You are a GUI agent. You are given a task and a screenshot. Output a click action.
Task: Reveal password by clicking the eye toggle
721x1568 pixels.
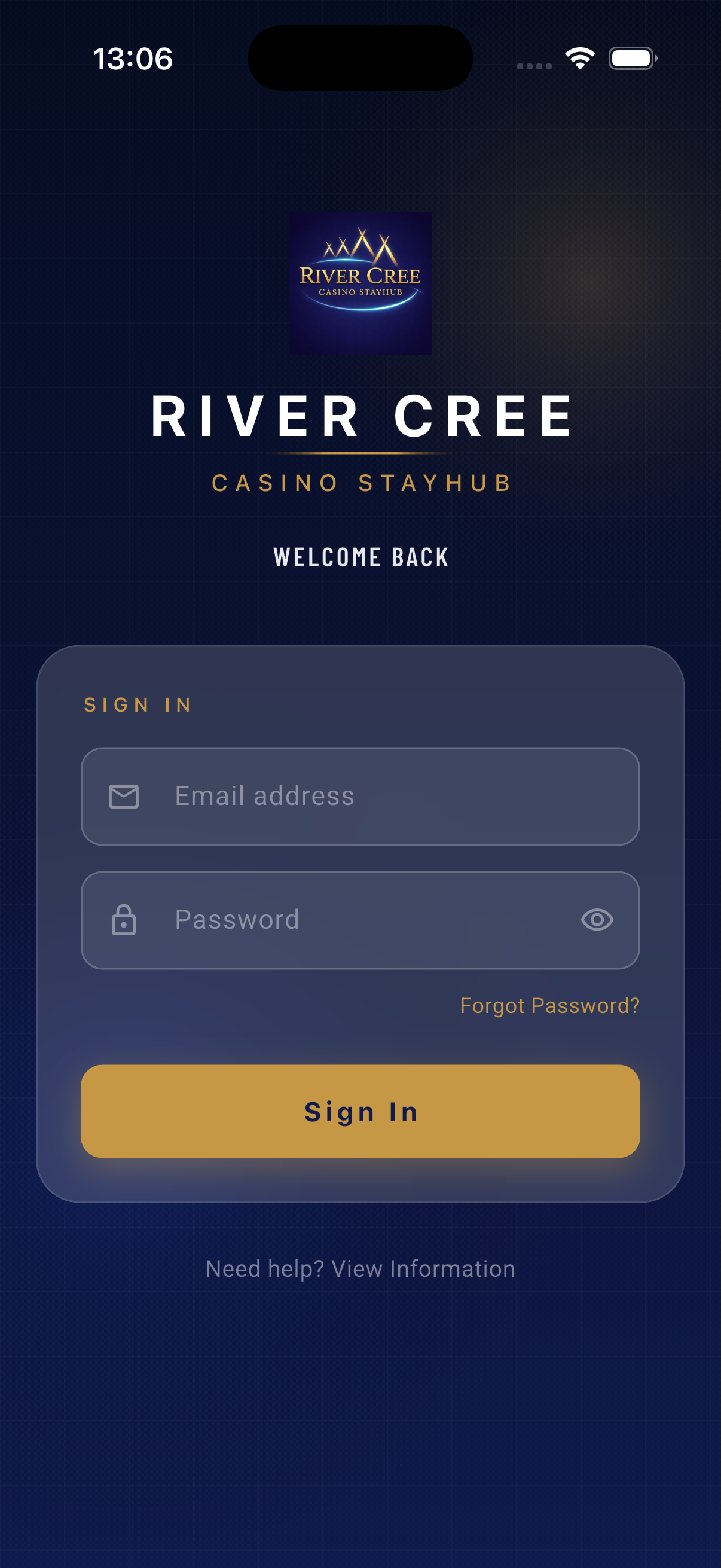[597, 920]
